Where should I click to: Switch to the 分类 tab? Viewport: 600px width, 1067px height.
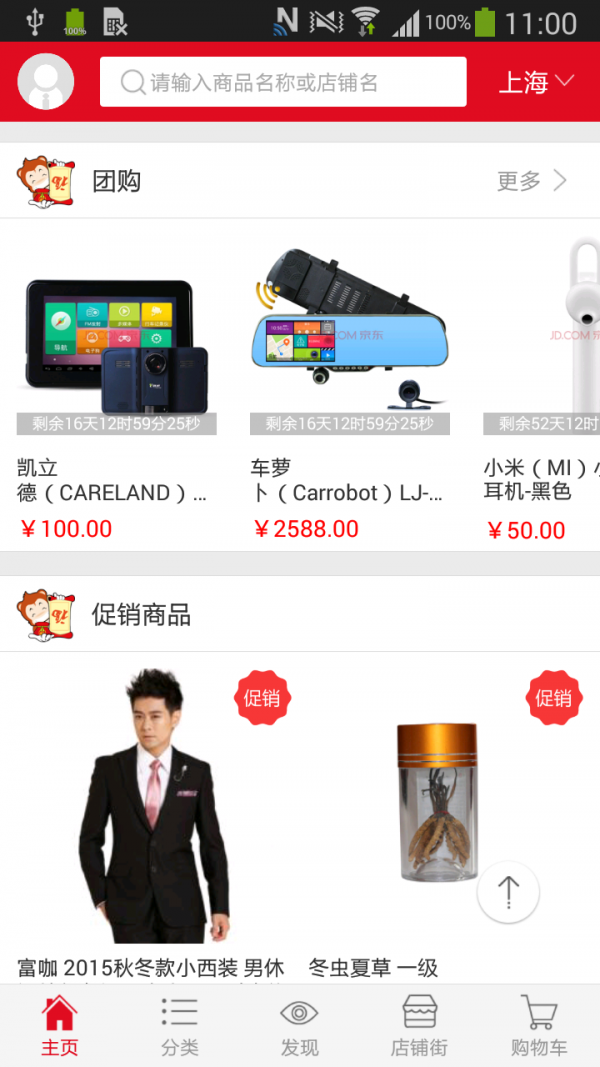(180, 1025)
